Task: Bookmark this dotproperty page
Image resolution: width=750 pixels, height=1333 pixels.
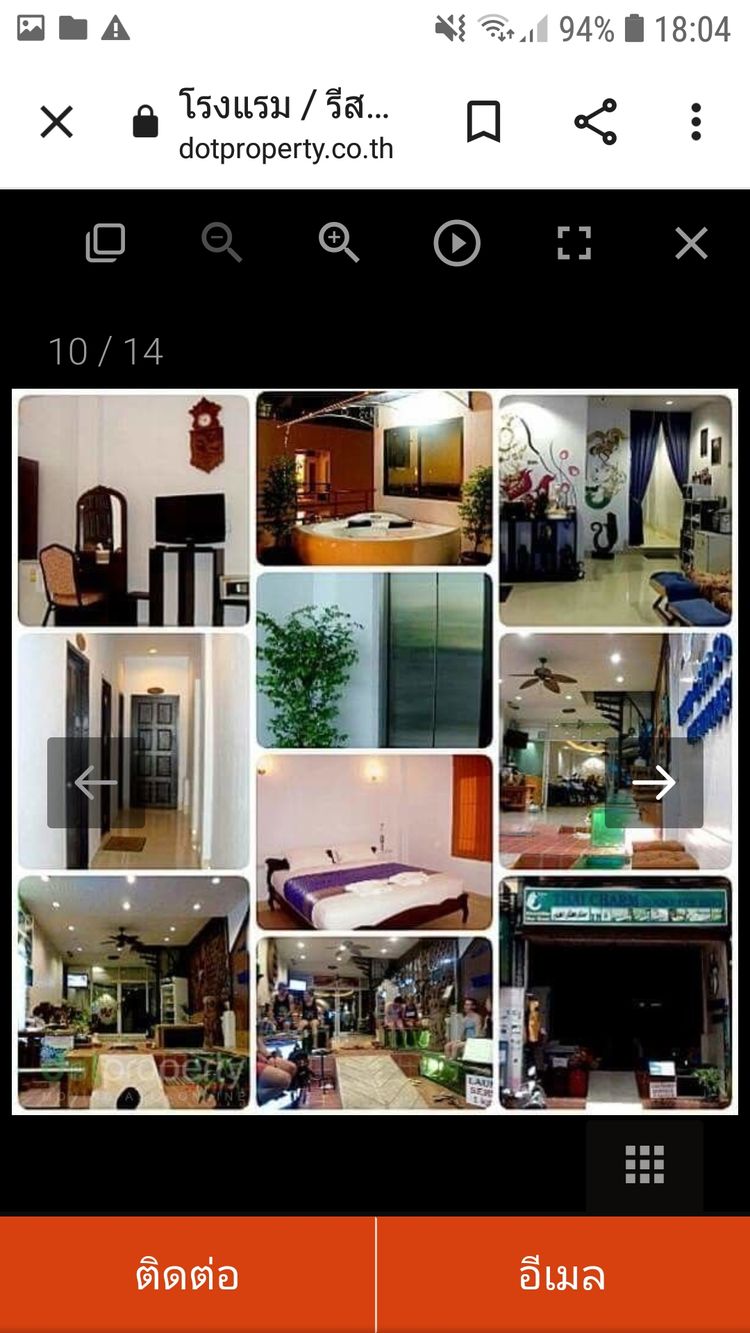Action: point(483,122)
